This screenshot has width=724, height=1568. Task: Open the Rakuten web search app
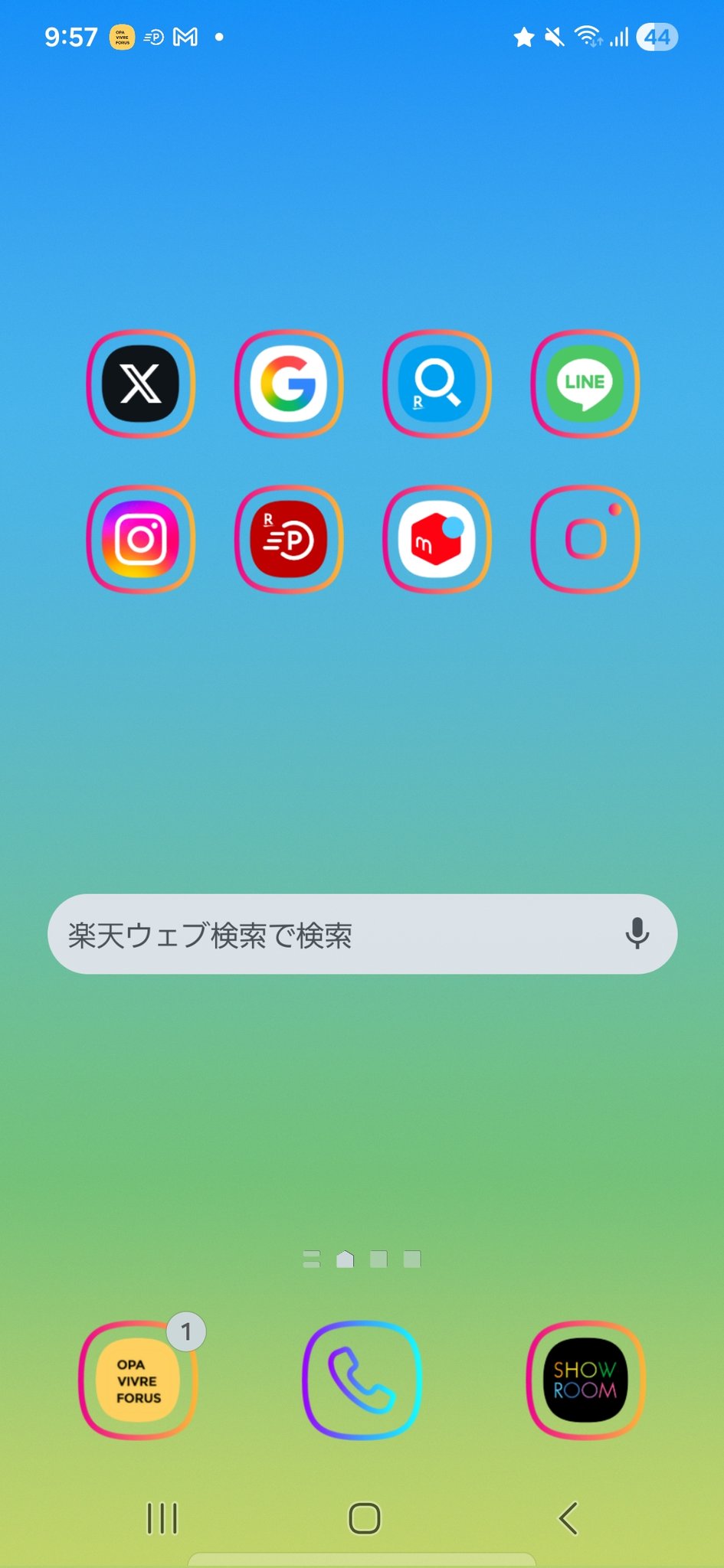(x=437, y=384)
